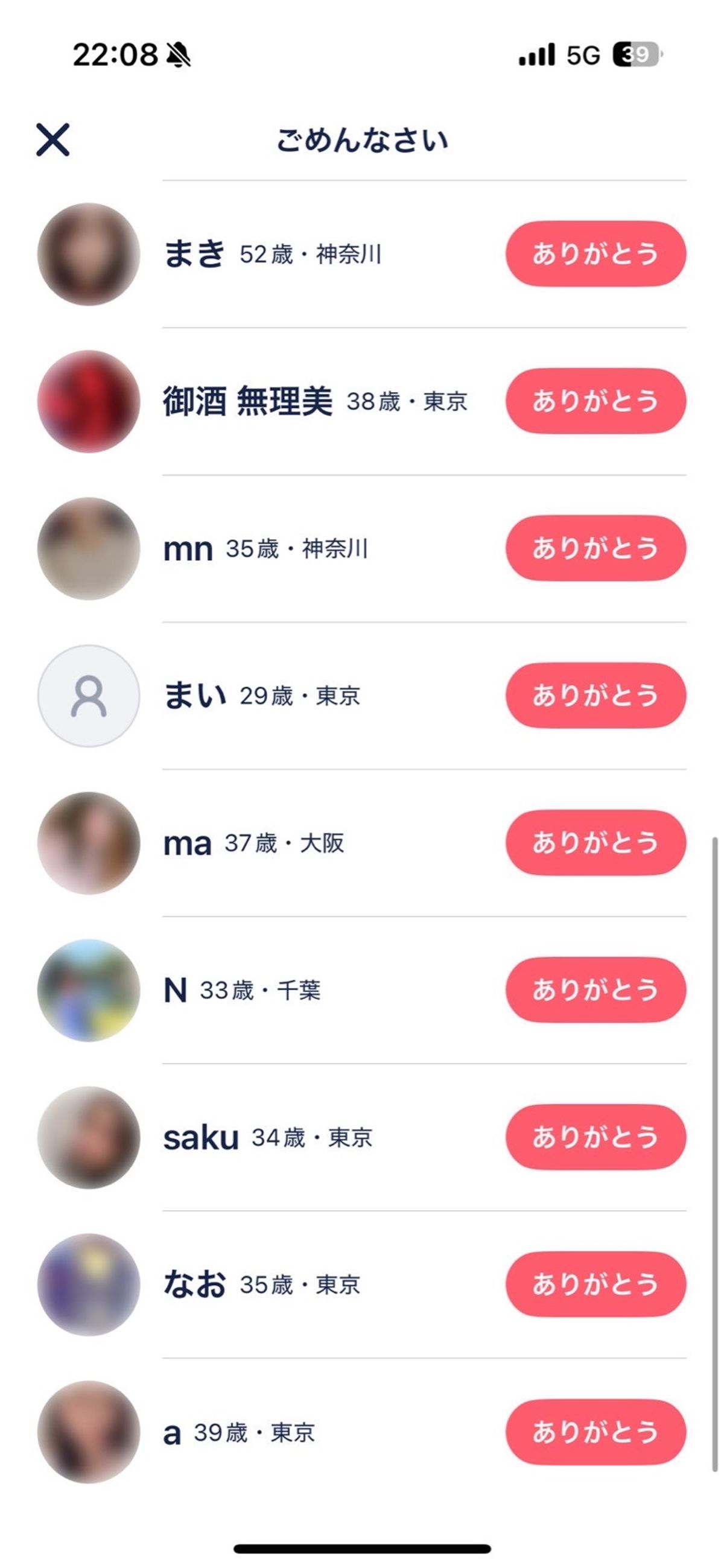Open ma's profile thumbnail
Image resolution: width=724 pixels, height=1568 pixels.
click(x=89, y=844)
